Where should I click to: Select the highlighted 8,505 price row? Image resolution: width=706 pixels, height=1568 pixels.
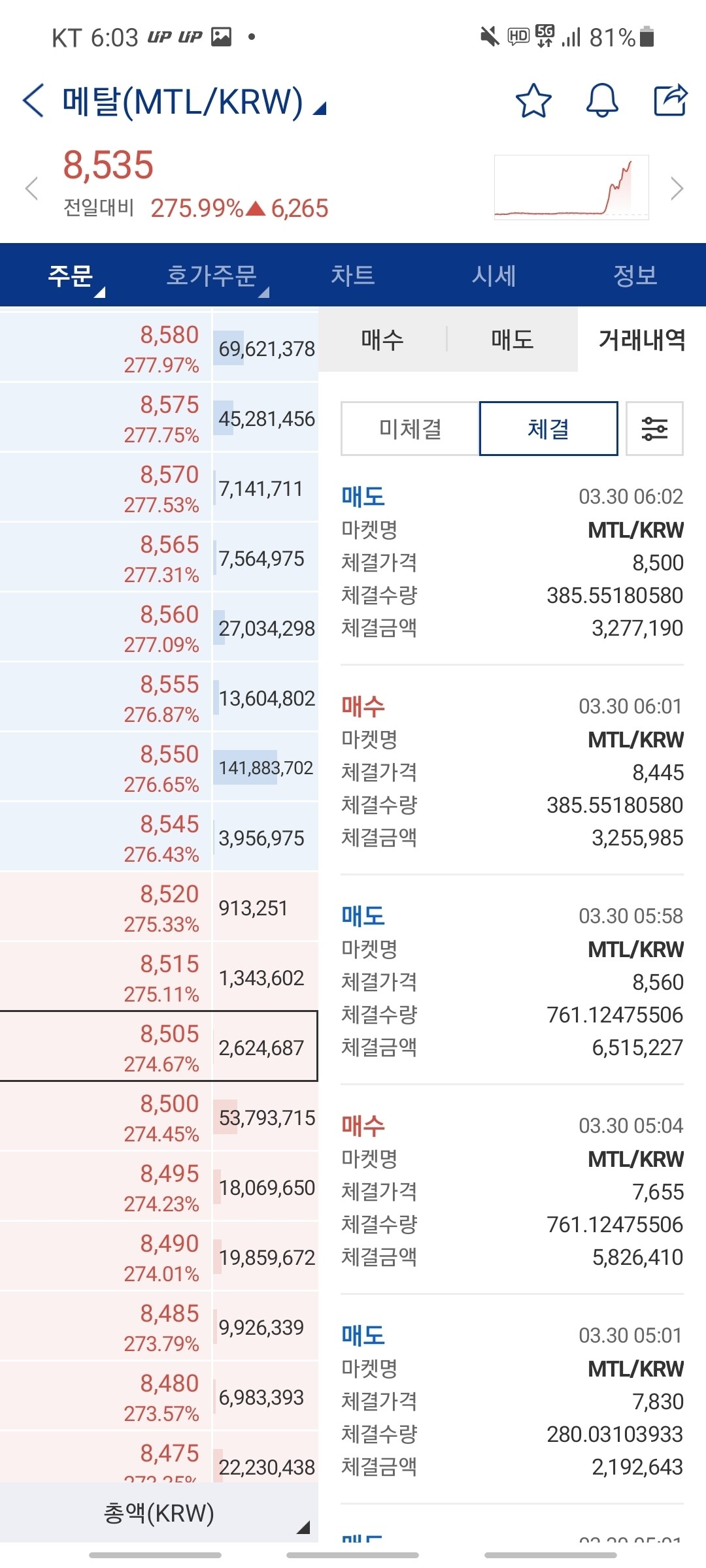[x=160, y=1046]
